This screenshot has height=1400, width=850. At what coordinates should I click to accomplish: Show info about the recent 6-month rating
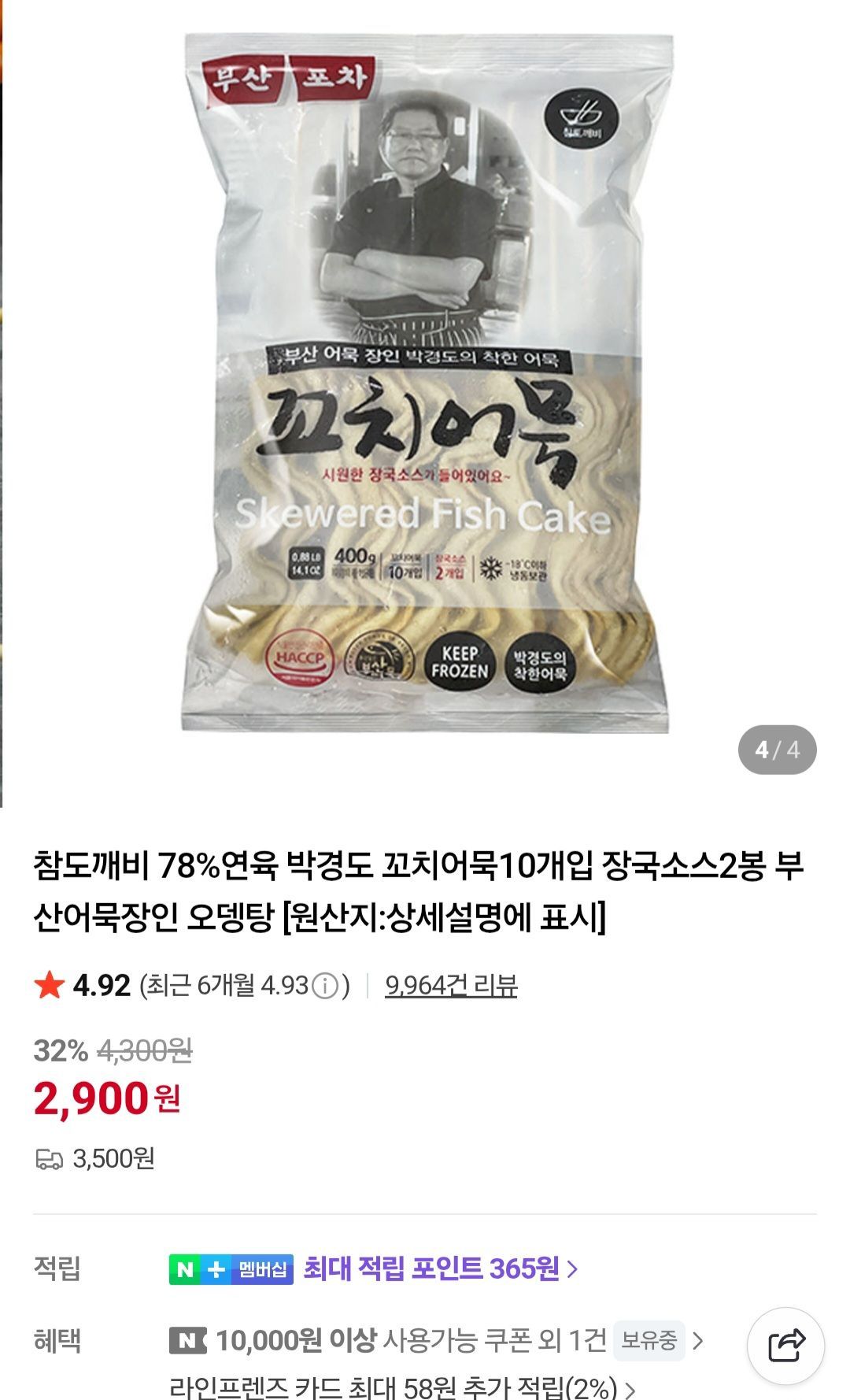point(325,986)
